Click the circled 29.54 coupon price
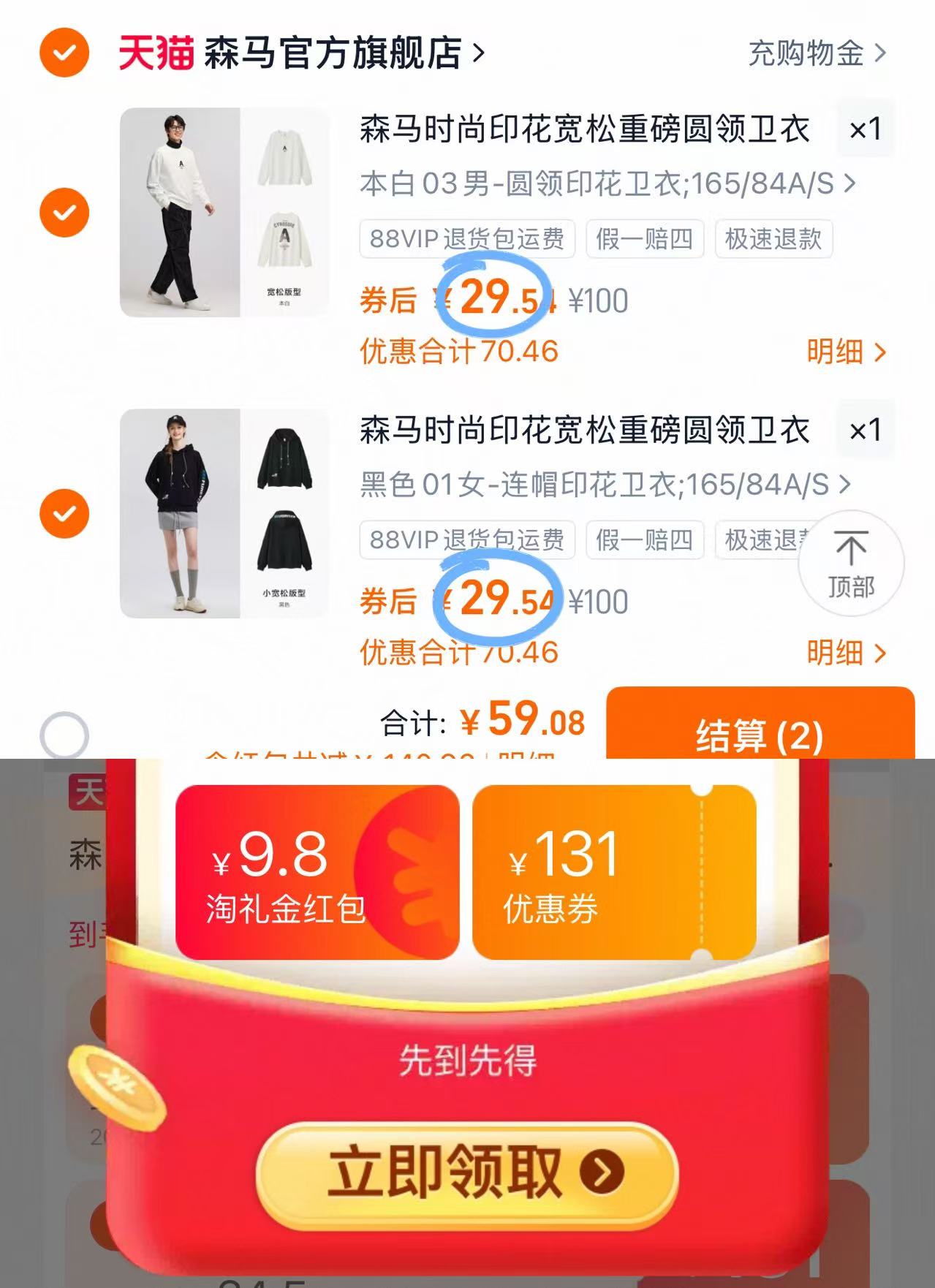Image resolution: width=935 pixels, height=1288 pixels. tap(496, 301)
